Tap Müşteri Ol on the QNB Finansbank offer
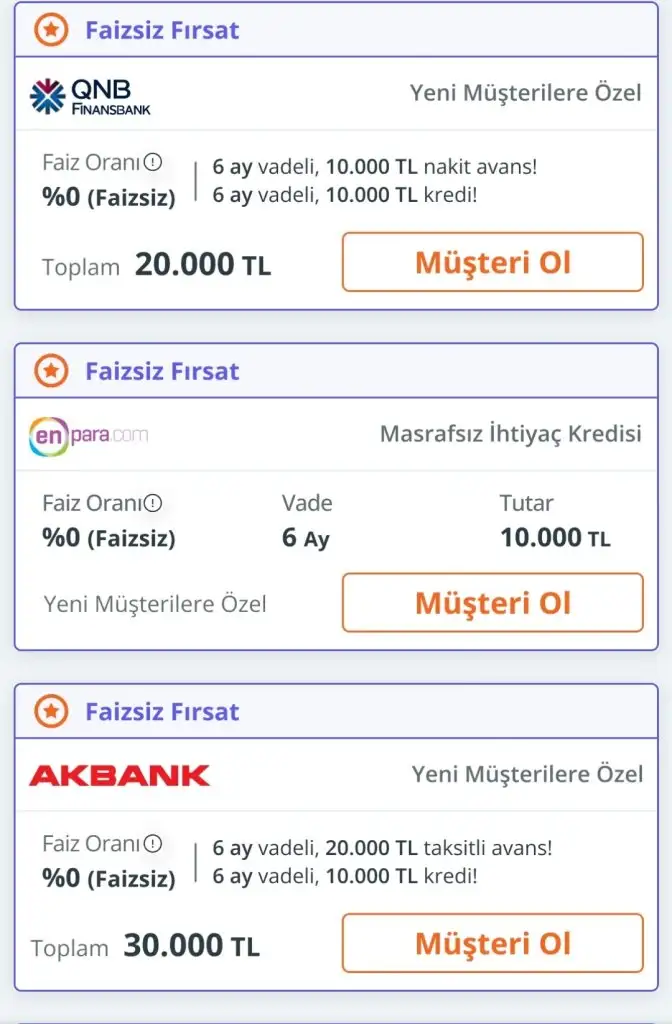This screenshot has height=1024, width=672. [x=492, y=263]
